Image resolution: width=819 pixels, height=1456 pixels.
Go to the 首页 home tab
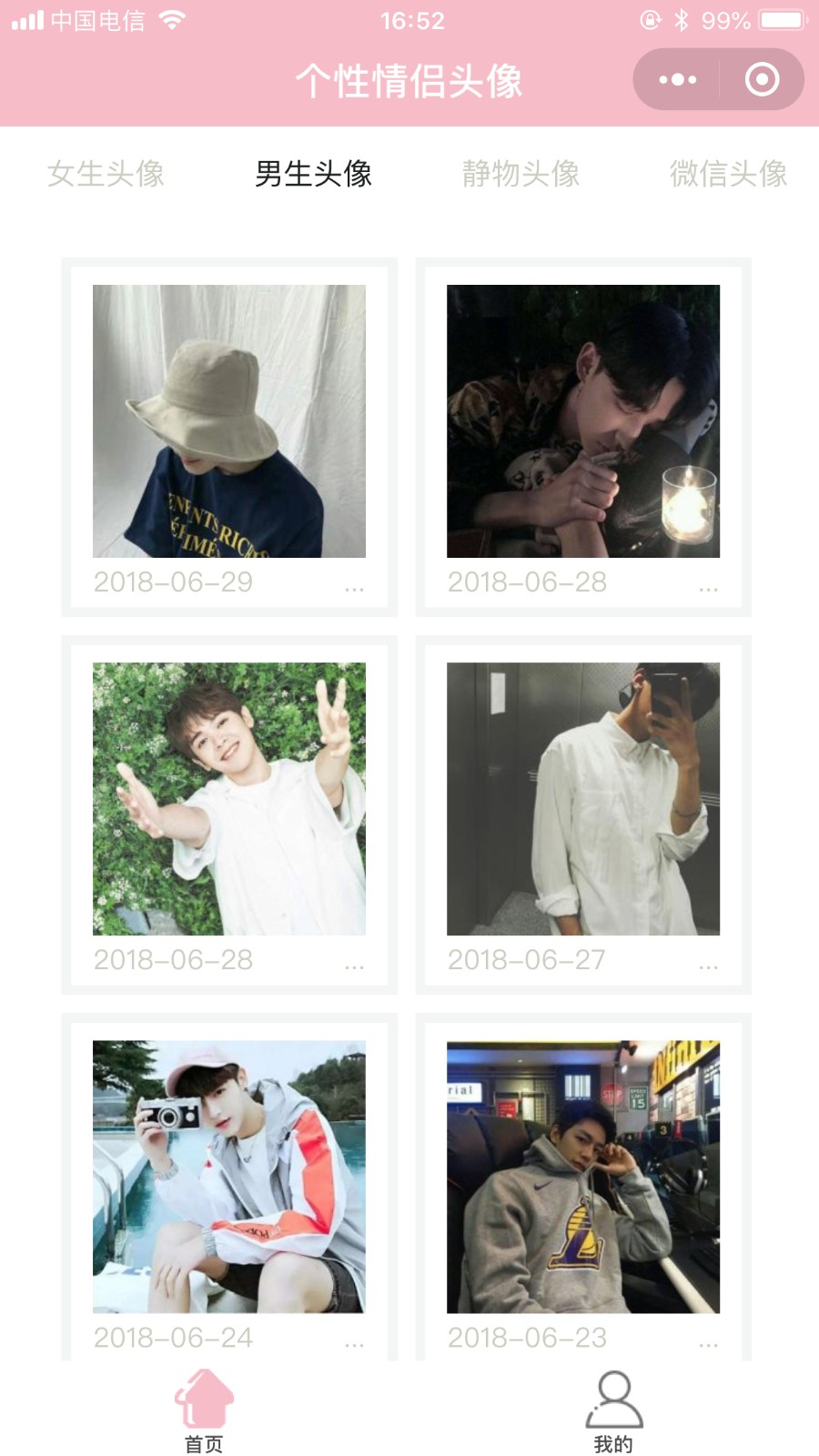(204, 1411)
